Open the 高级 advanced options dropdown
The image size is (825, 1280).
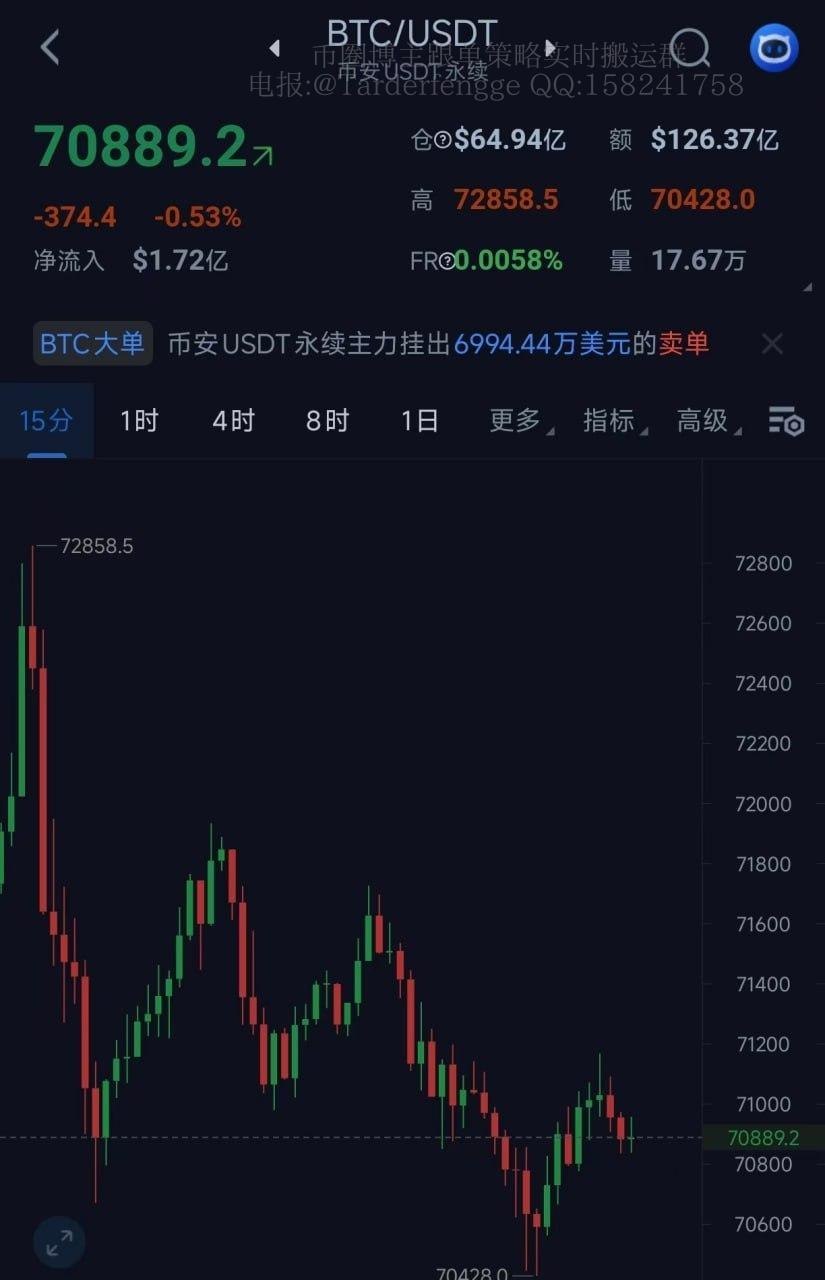704,421
